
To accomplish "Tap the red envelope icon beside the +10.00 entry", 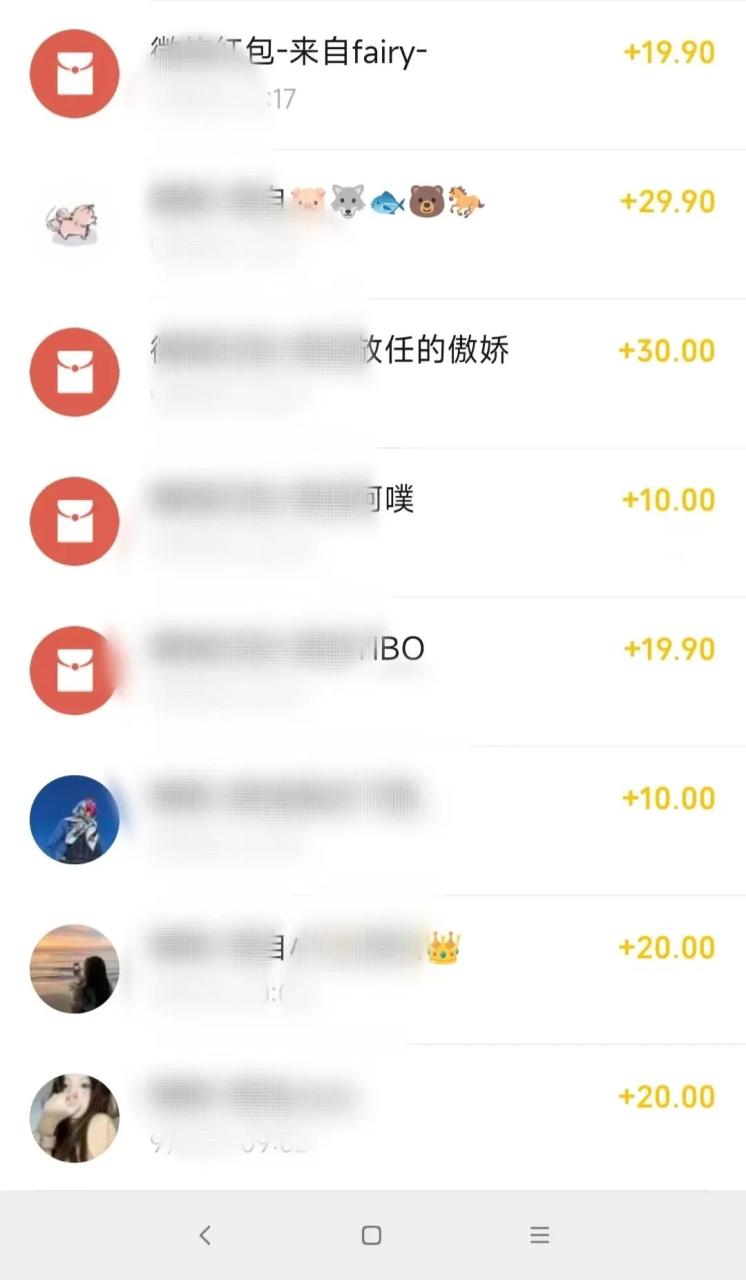I will coord(74,521).
